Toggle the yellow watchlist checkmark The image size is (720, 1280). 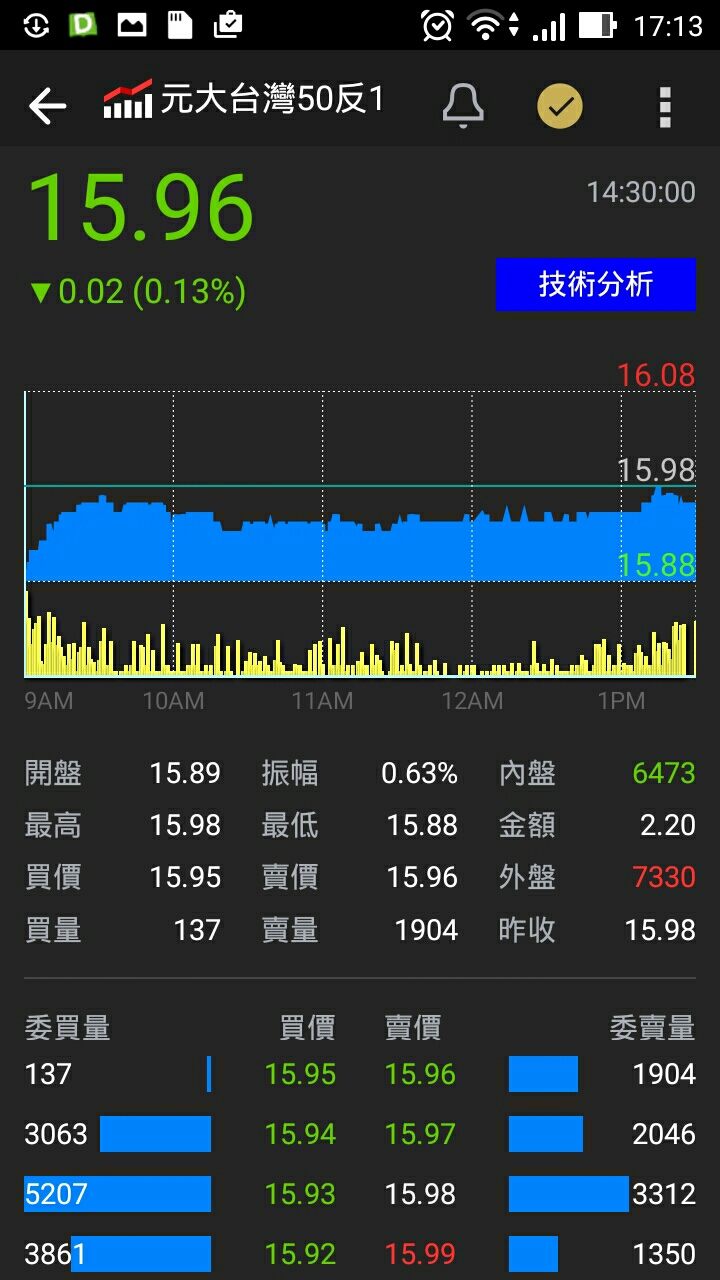pos(560,105)
